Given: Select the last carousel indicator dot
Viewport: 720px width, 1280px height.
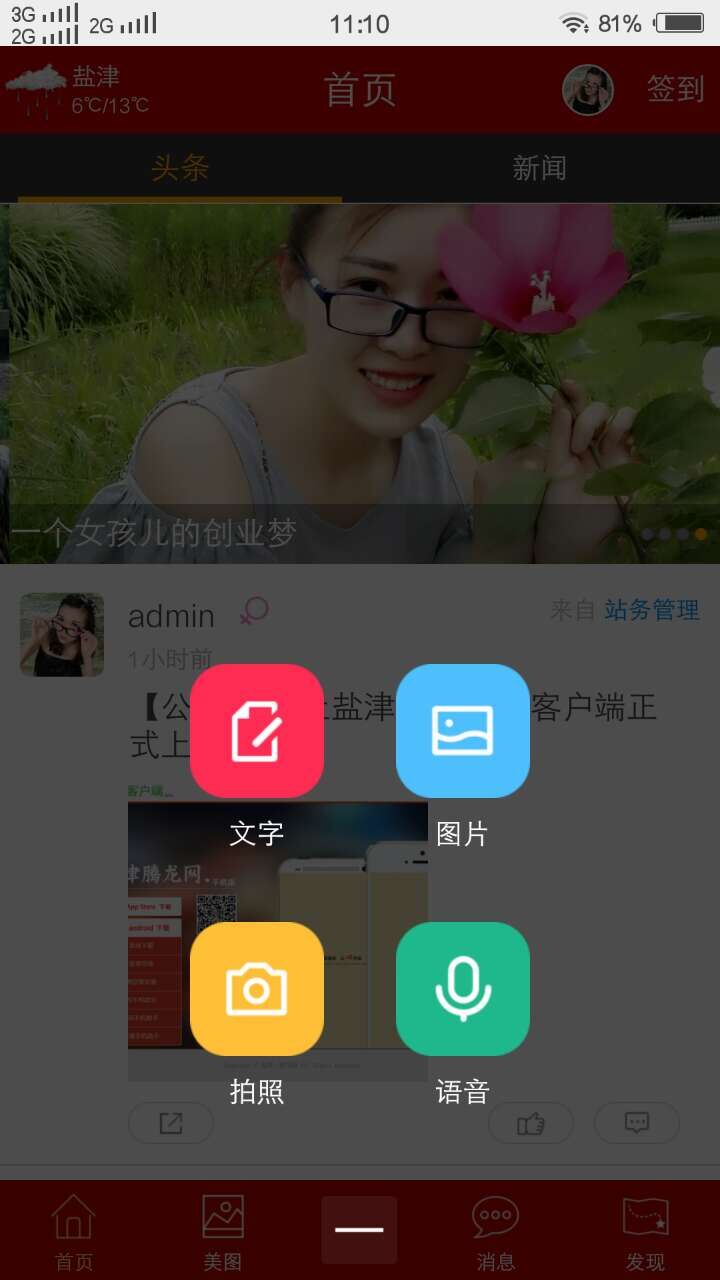Looking at the screenshot, I should [700, 535].
